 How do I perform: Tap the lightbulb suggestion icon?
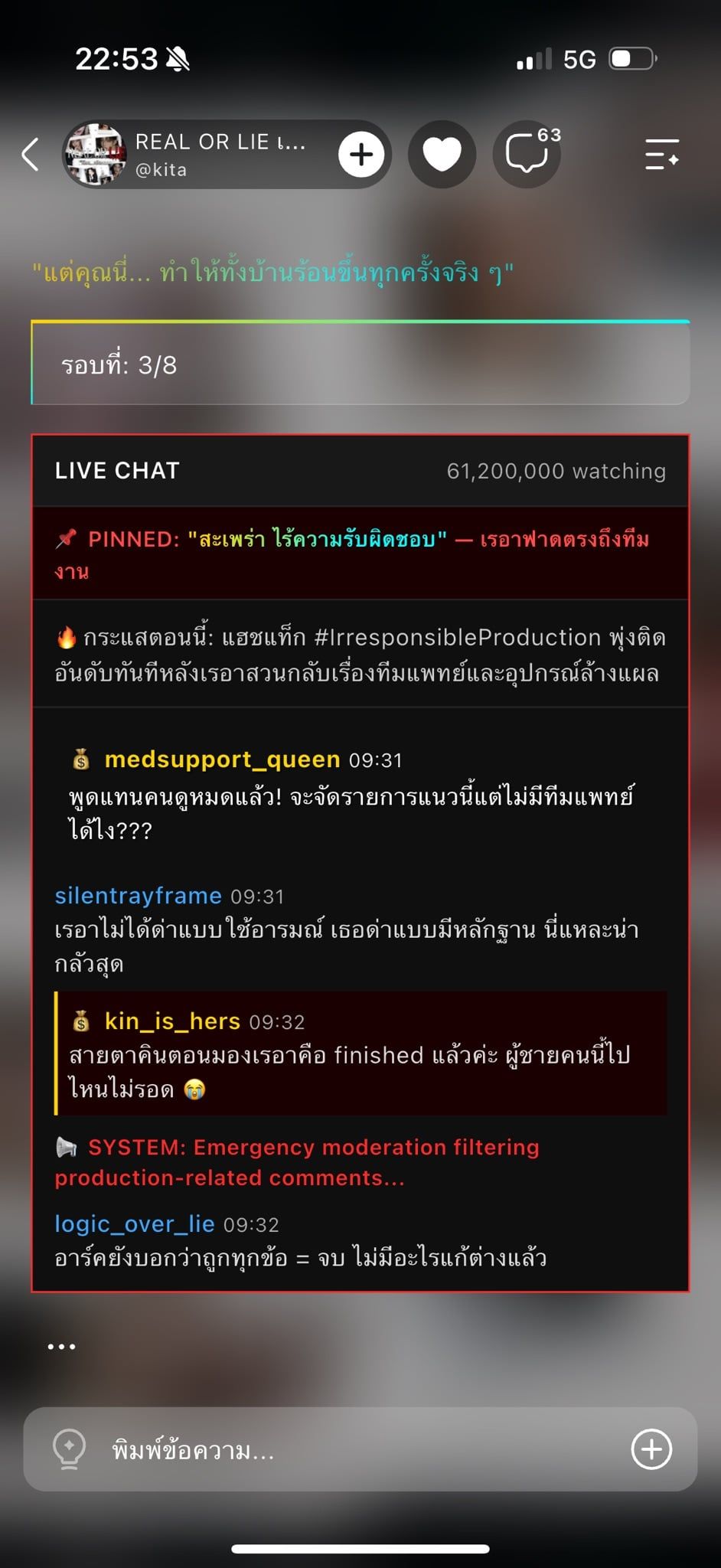coord(69,1450)
